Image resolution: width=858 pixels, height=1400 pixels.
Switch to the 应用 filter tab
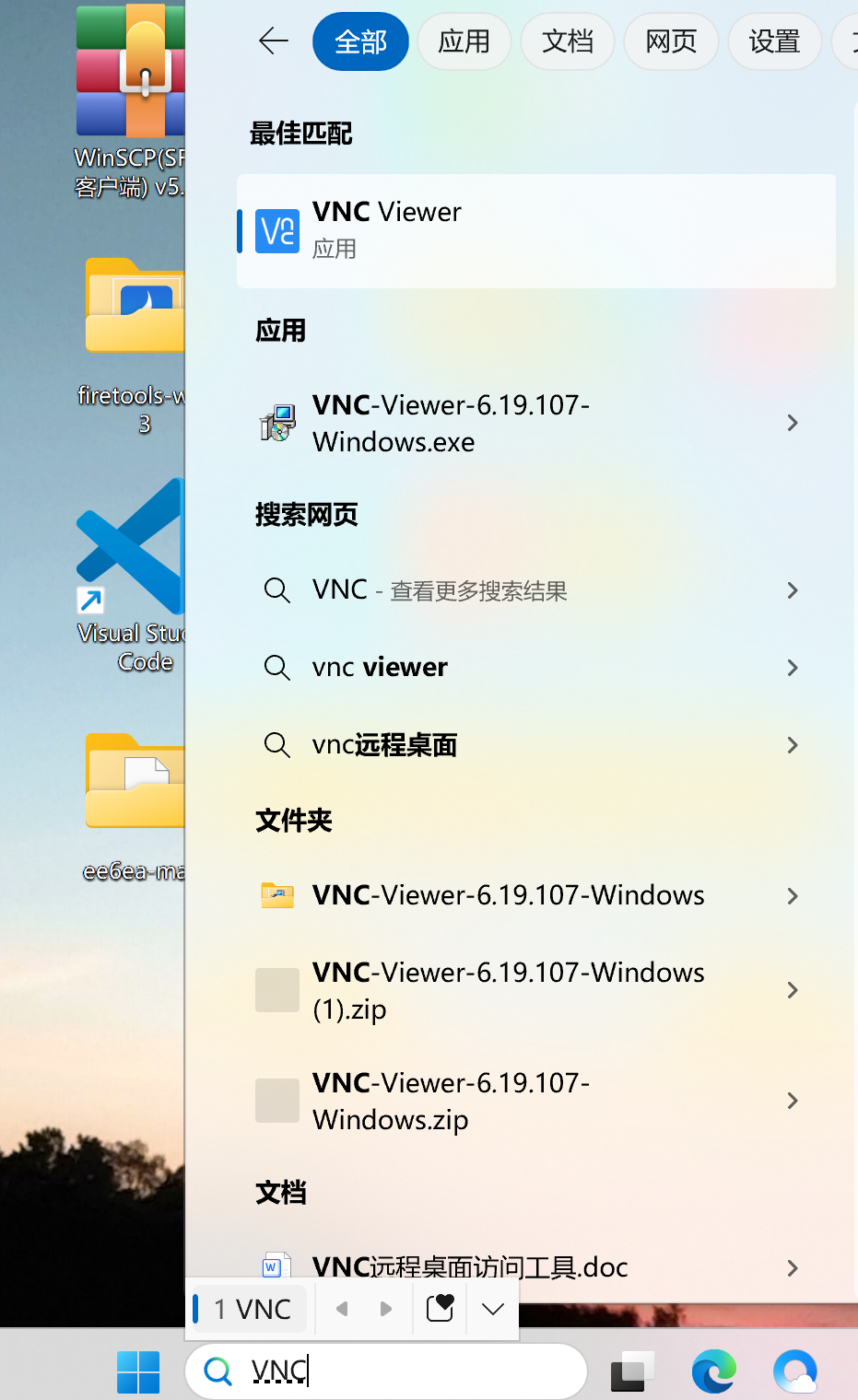coord(464,41)
